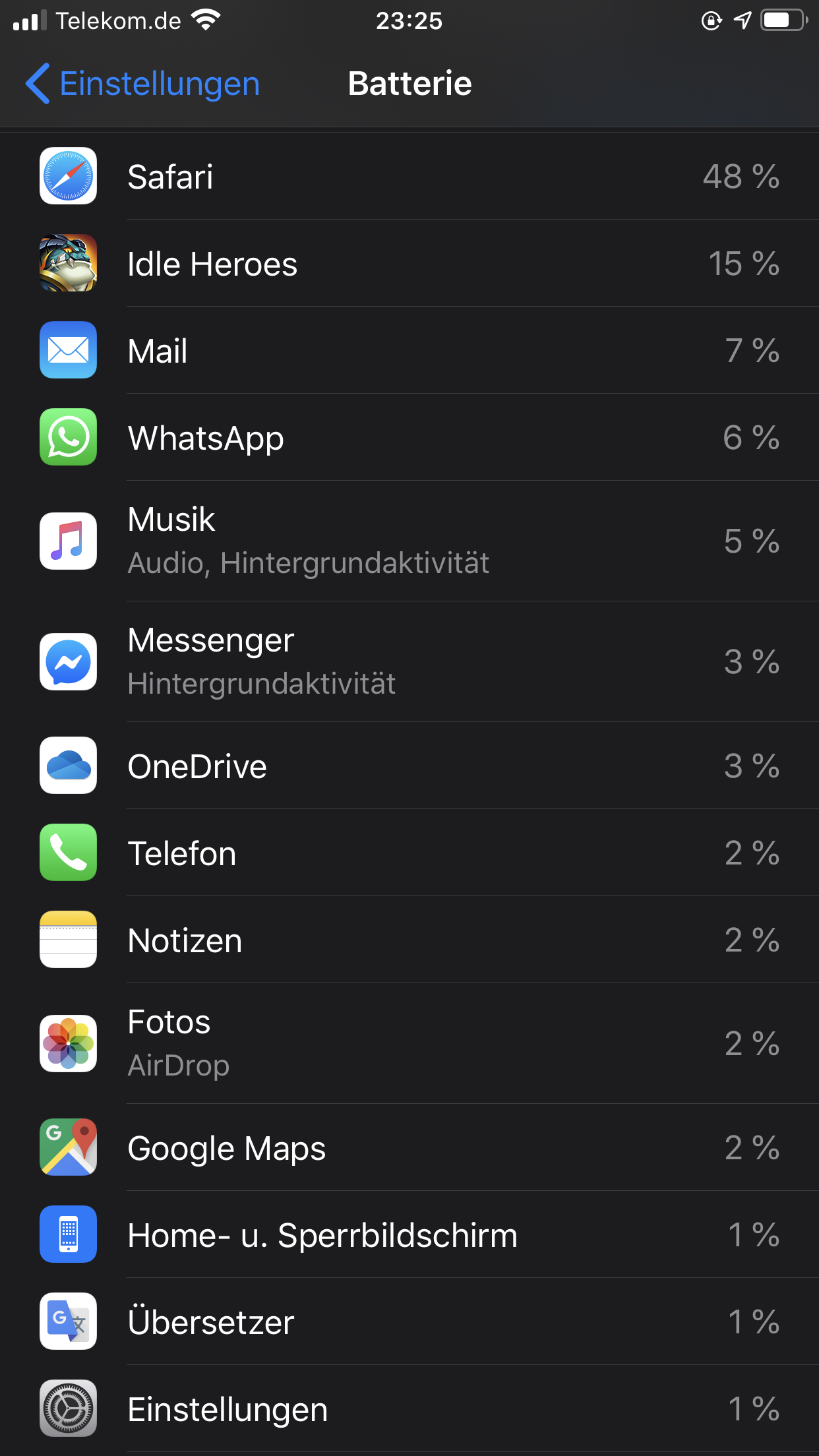Tap the Notizen row
Viewport: 819px width, 1456px height.
[x=409, y=940]
